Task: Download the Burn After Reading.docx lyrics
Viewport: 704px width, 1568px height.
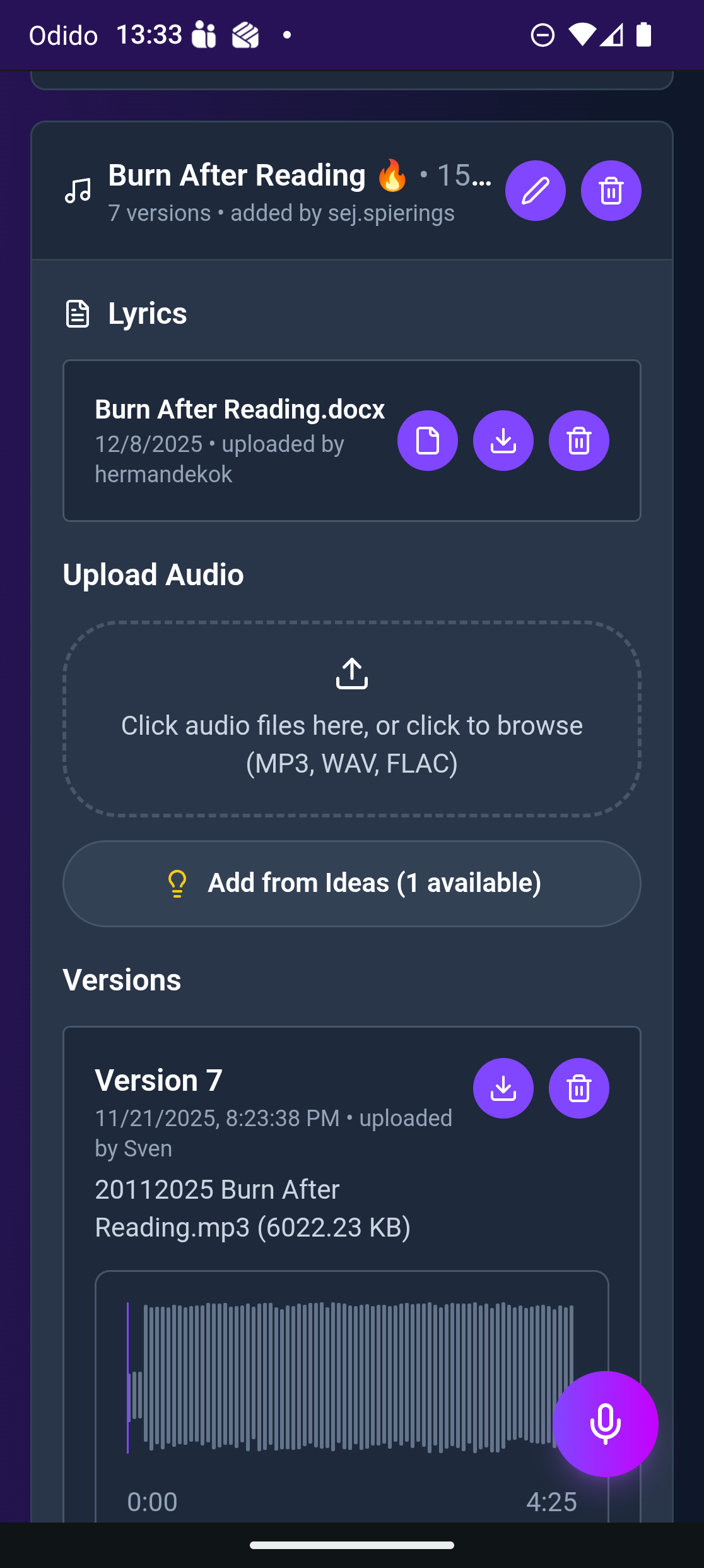Action: click(x=503, y=441)
